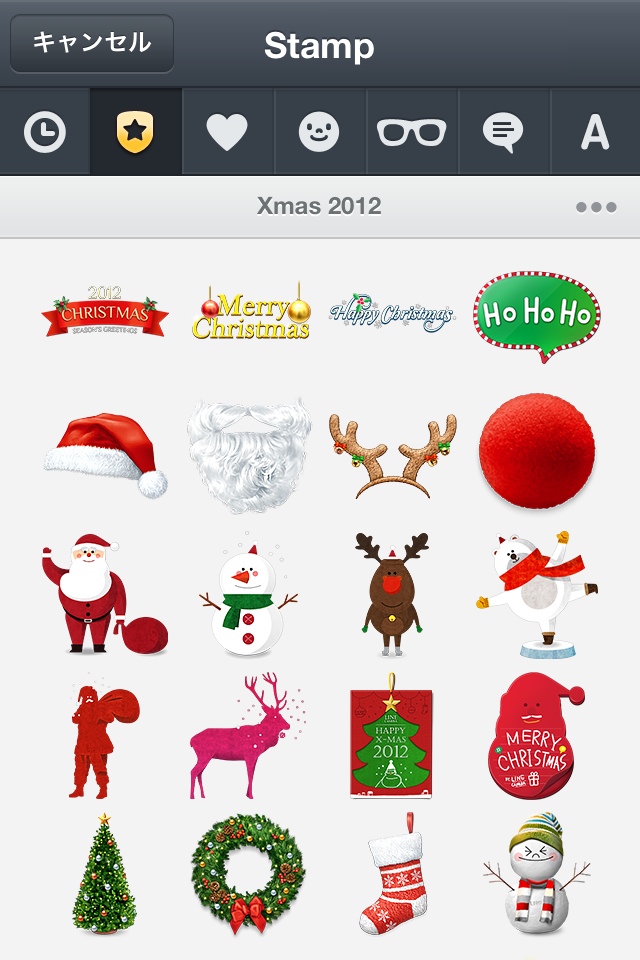The height and width of the screenshot is (960, 640).
Task: Pick the red Santa hat stamp
Action: 105,455
